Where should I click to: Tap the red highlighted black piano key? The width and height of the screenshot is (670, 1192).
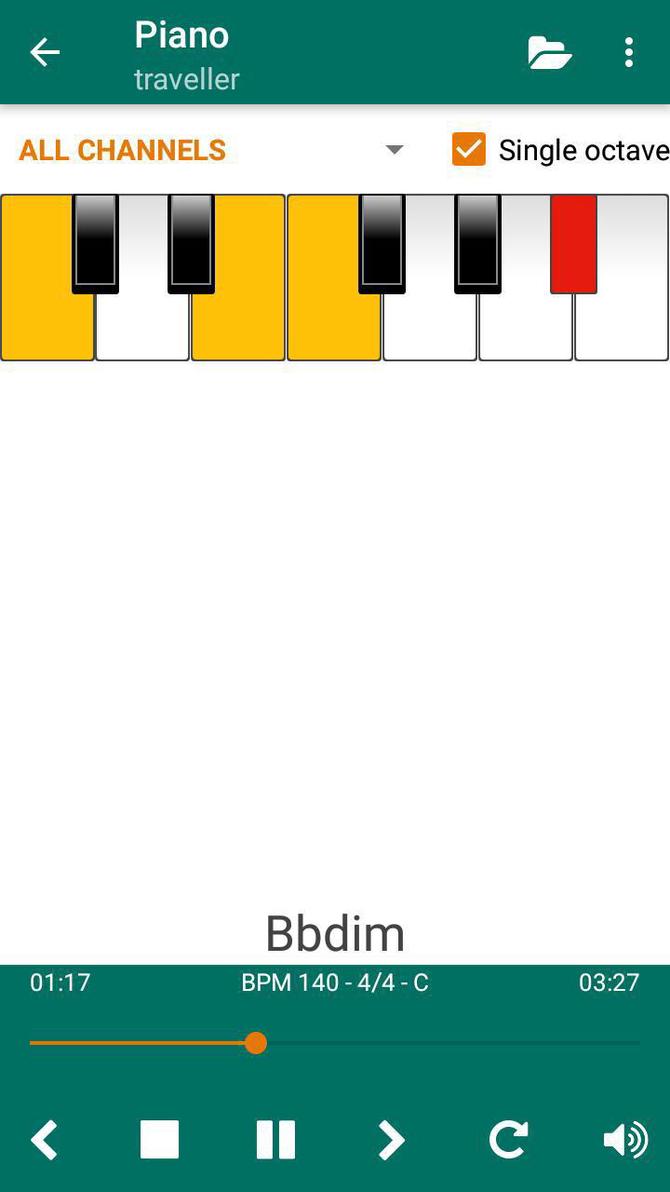point(573,243)
